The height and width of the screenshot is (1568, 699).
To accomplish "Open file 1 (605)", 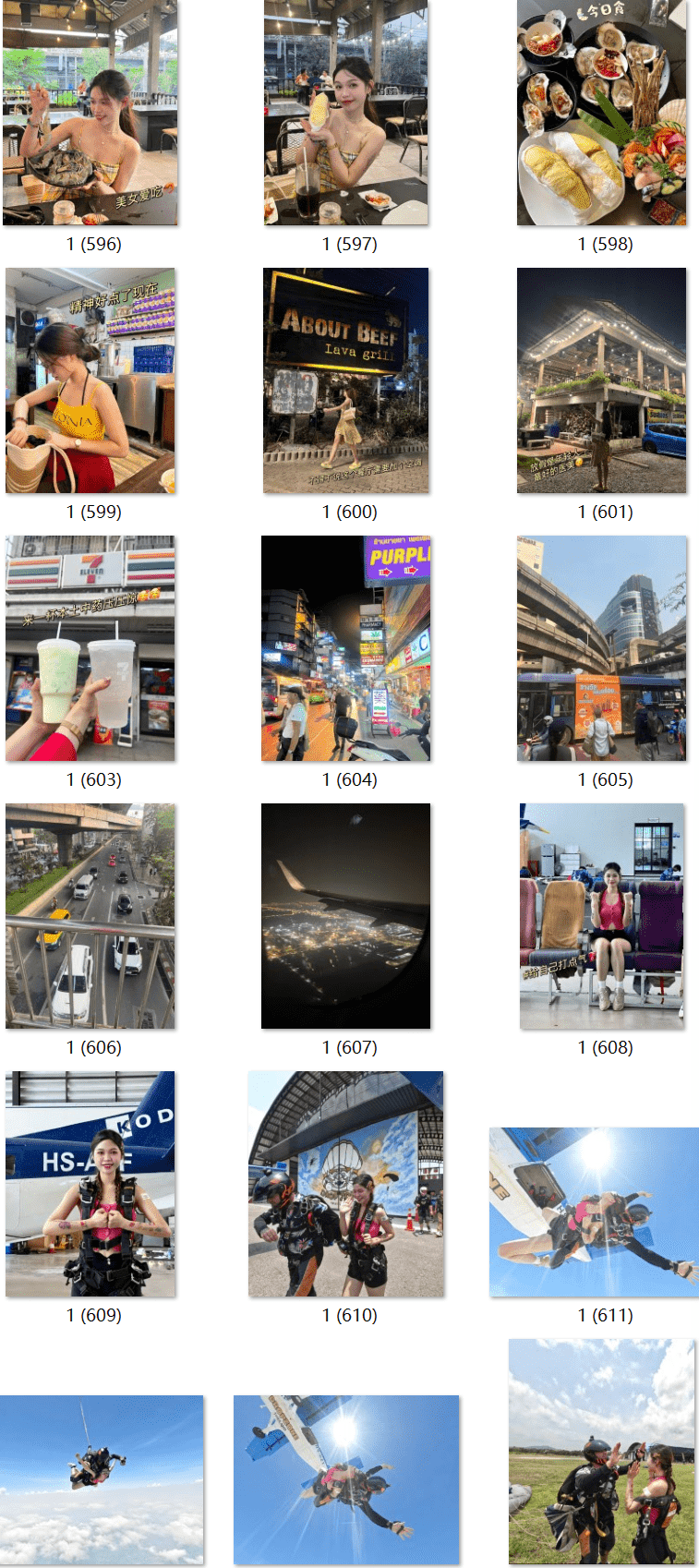I will point(601,648).
